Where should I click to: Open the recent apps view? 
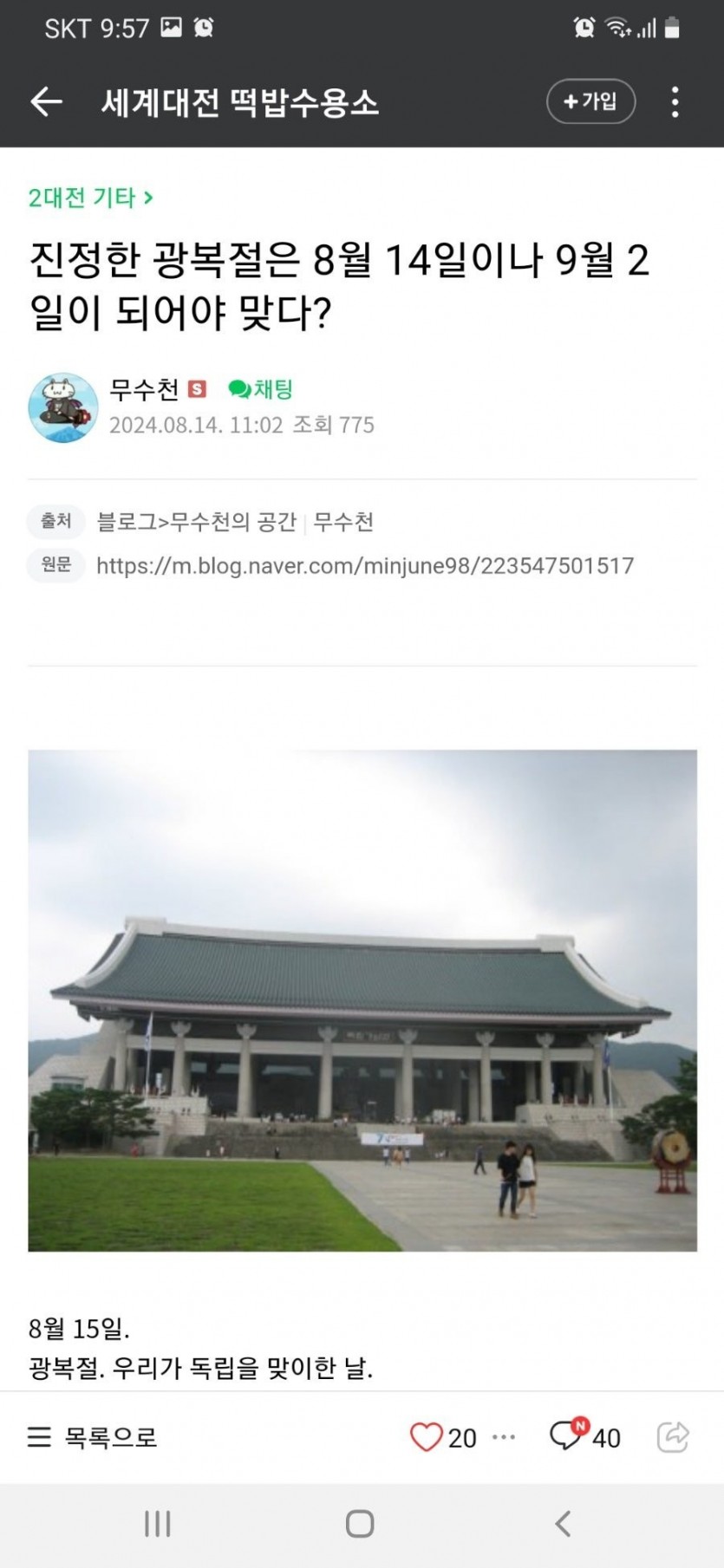[x=157, y=1524]
